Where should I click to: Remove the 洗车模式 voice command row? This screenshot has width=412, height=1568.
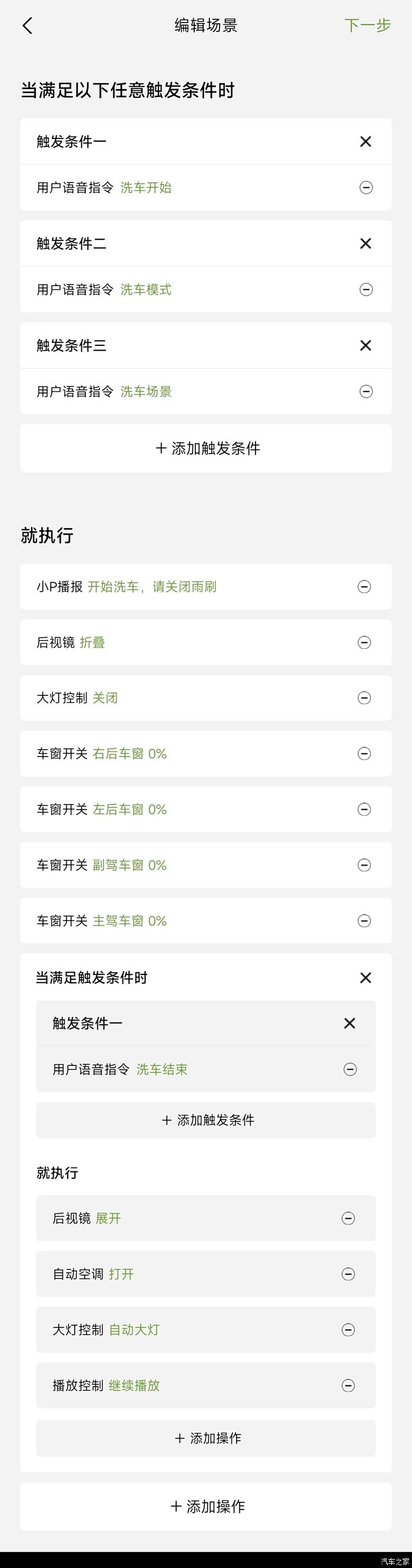(366, 290)
